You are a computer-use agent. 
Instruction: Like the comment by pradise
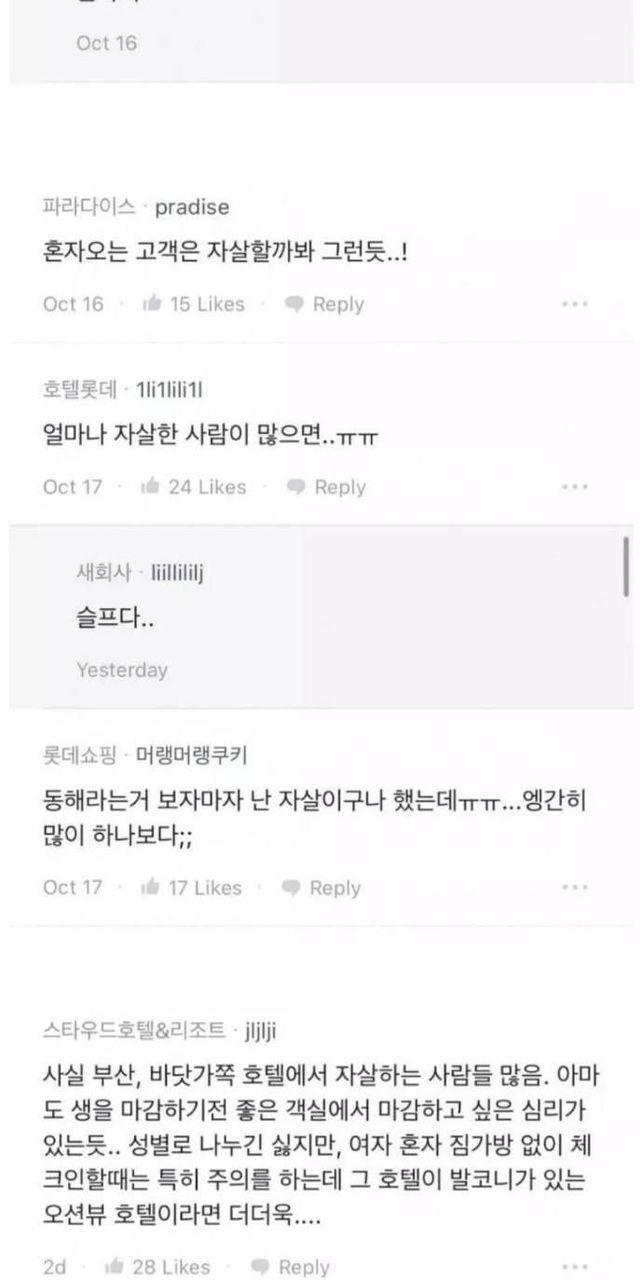(x=193, y=304)
